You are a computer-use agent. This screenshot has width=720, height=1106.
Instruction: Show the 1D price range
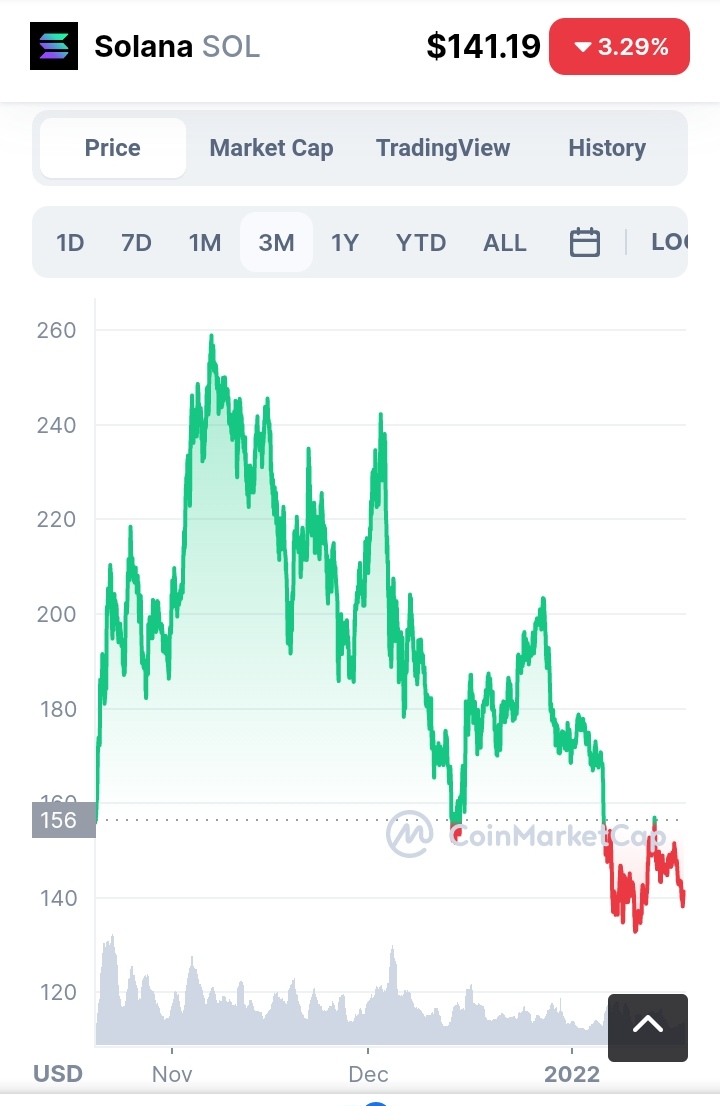71,243
